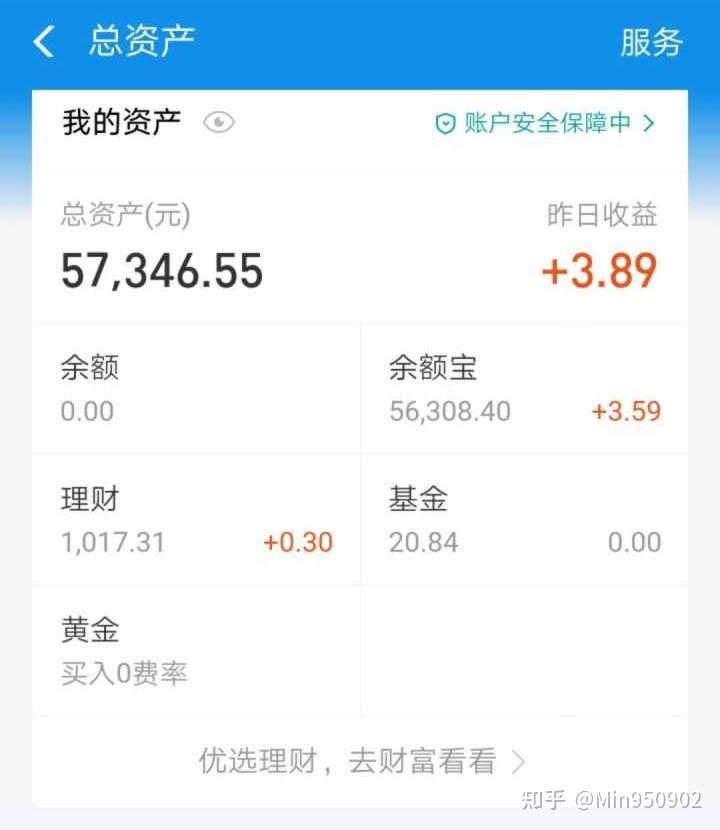Open the 服务 menu
This screenshot has width=720, height=830.
(651, 42)
